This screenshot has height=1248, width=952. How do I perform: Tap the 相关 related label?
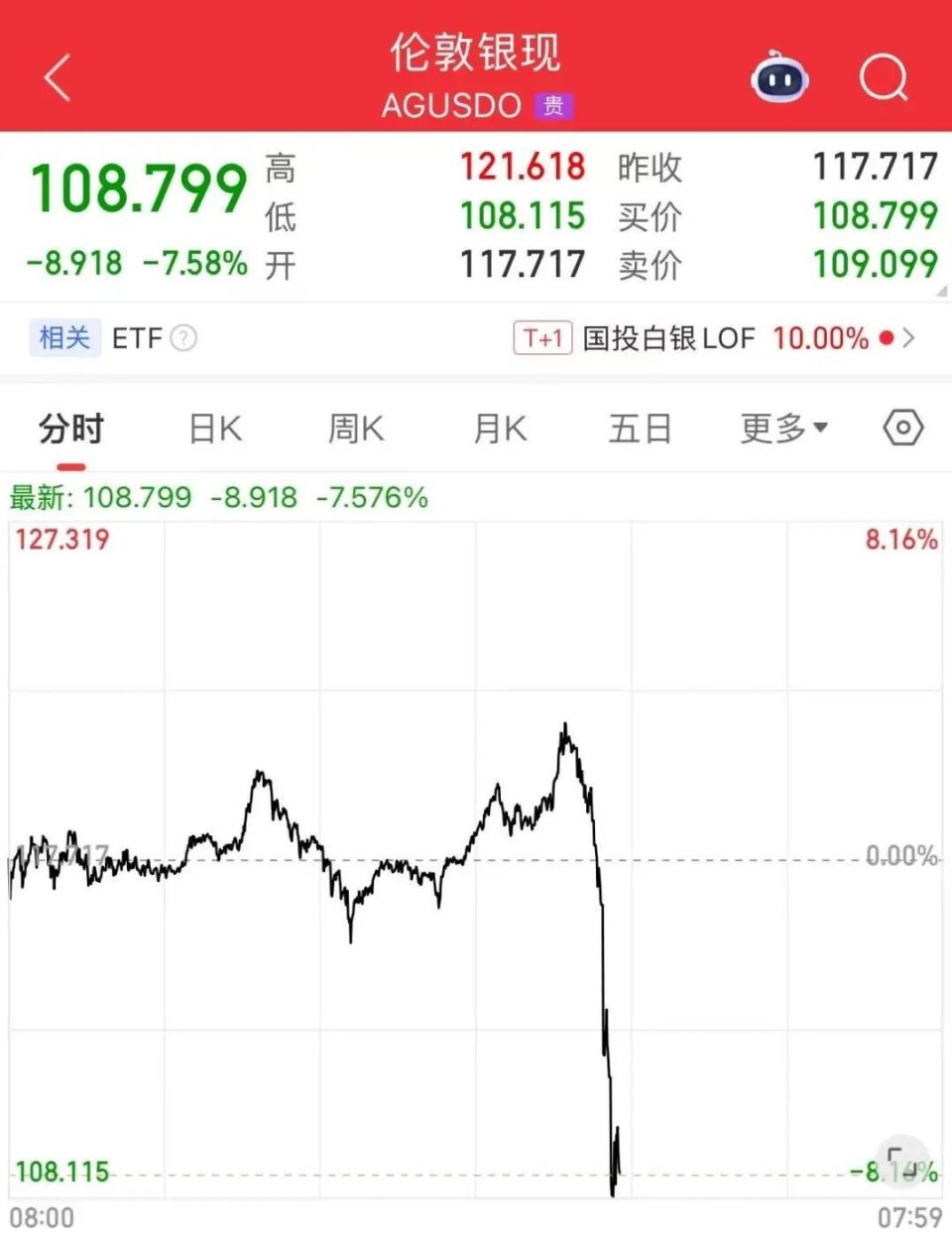click(62, 338)
